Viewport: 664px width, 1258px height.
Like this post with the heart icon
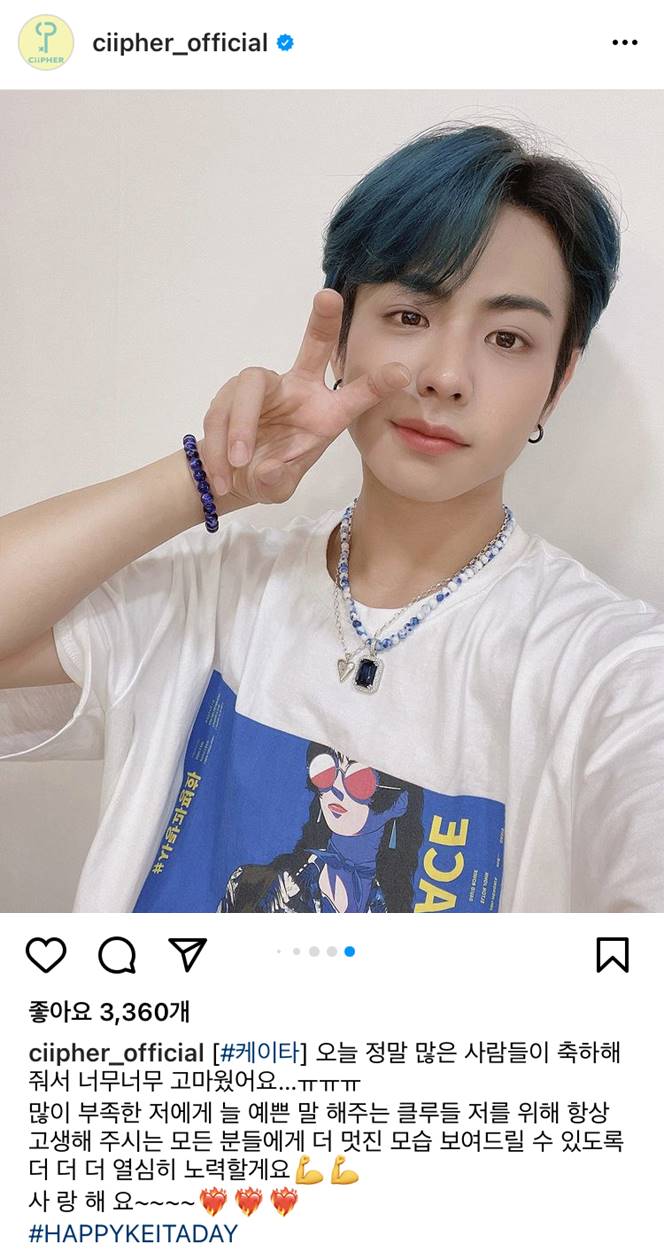click(x=45, y=955)
